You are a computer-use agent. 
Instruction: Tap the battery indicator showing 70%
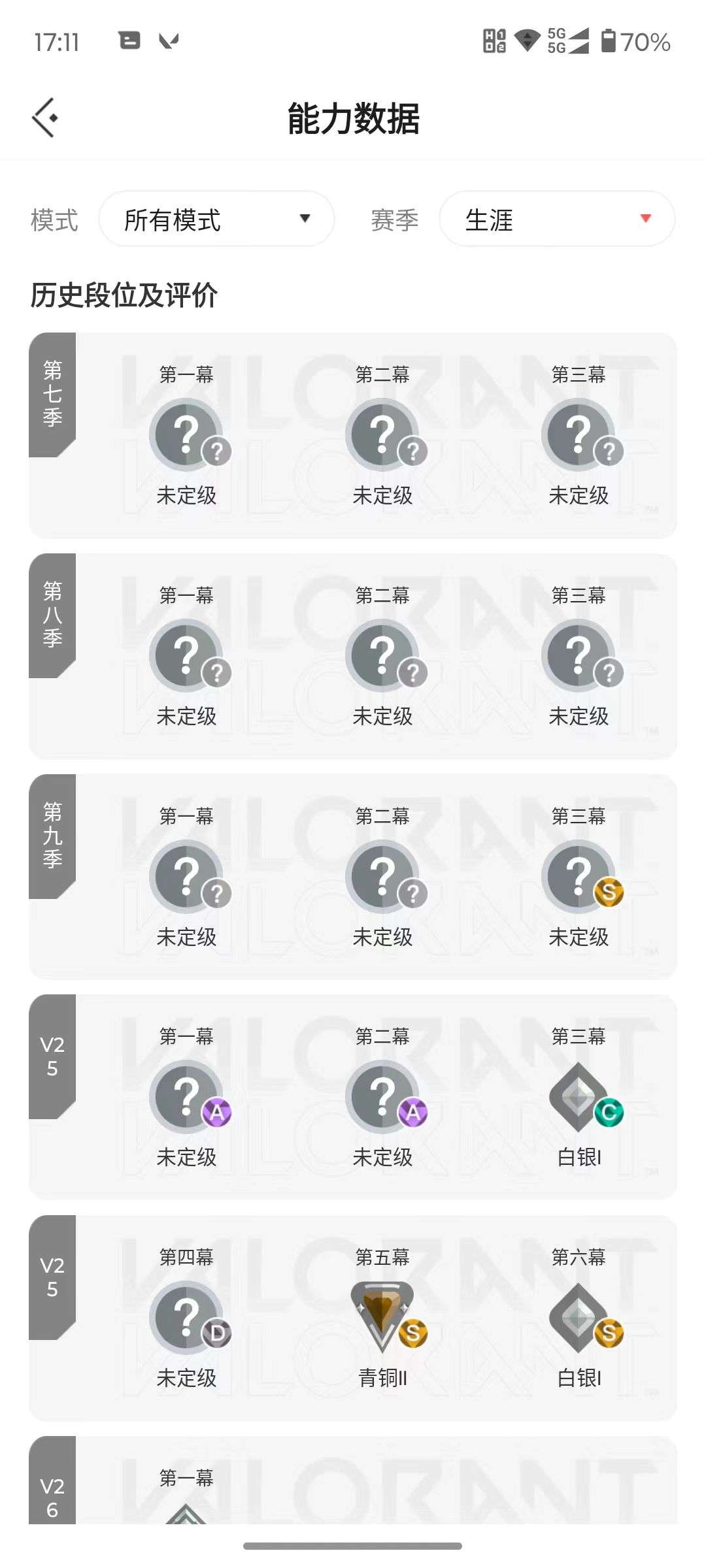tap(637, 41)
